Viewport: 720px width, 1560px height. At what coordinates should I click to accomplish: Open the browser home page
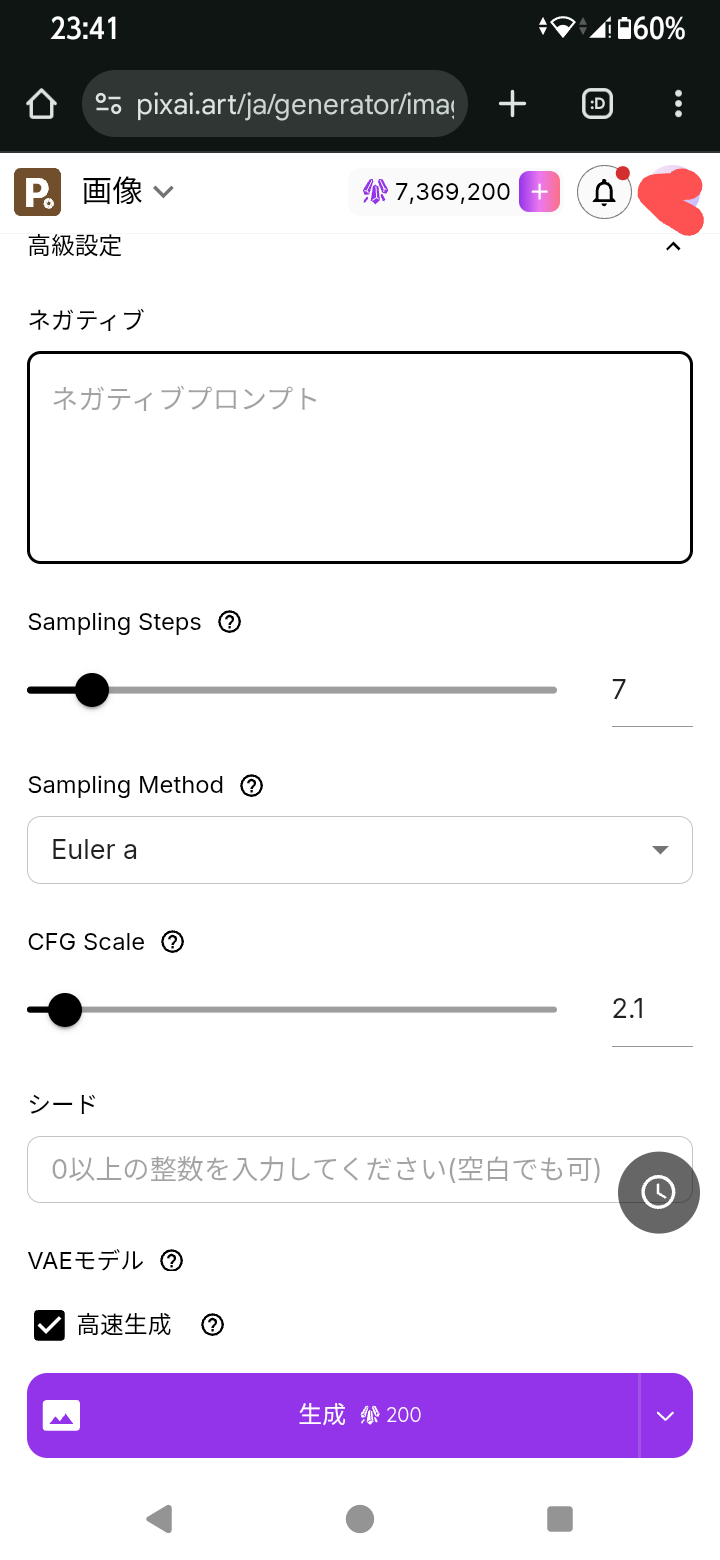point(41,104)
